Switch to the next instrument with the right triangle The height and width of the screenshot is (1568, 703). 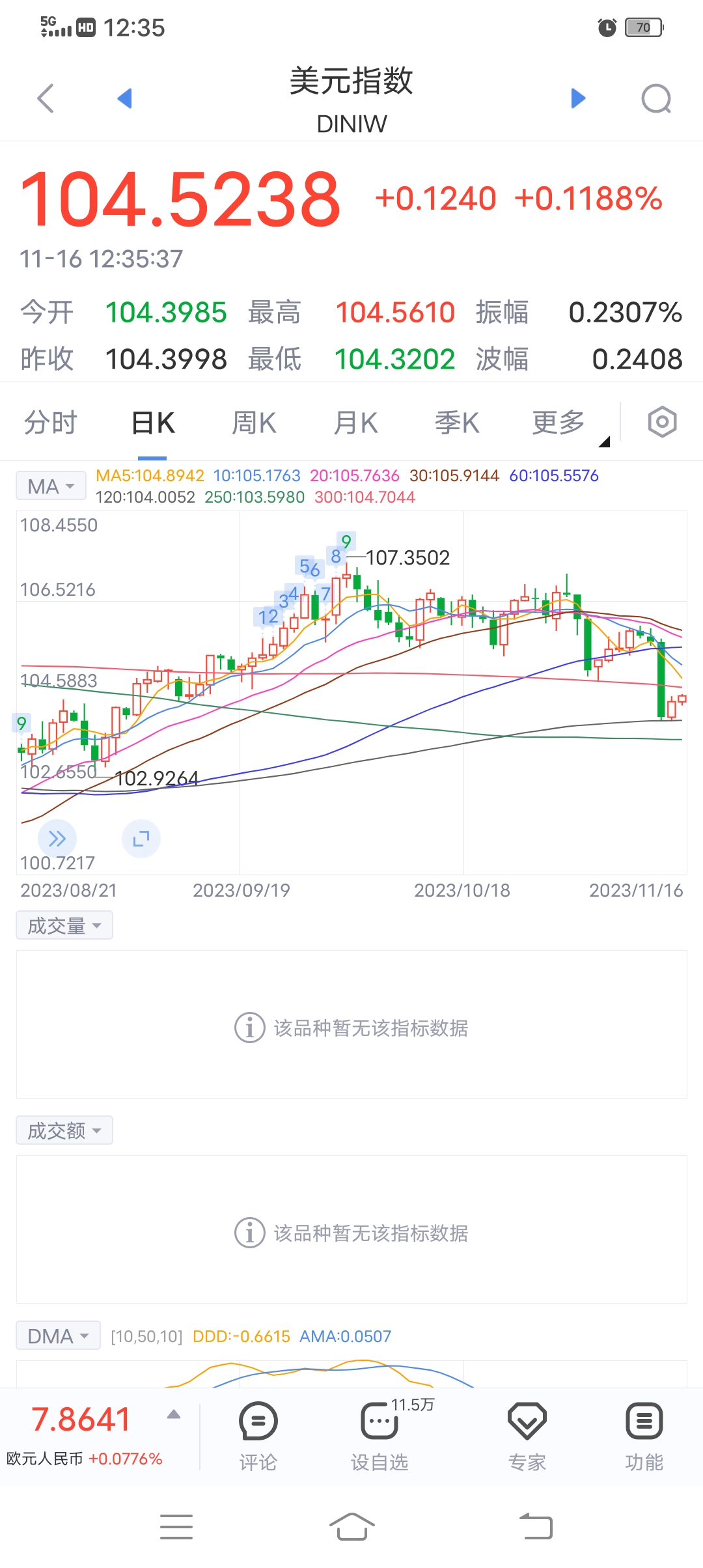(578, 99)
